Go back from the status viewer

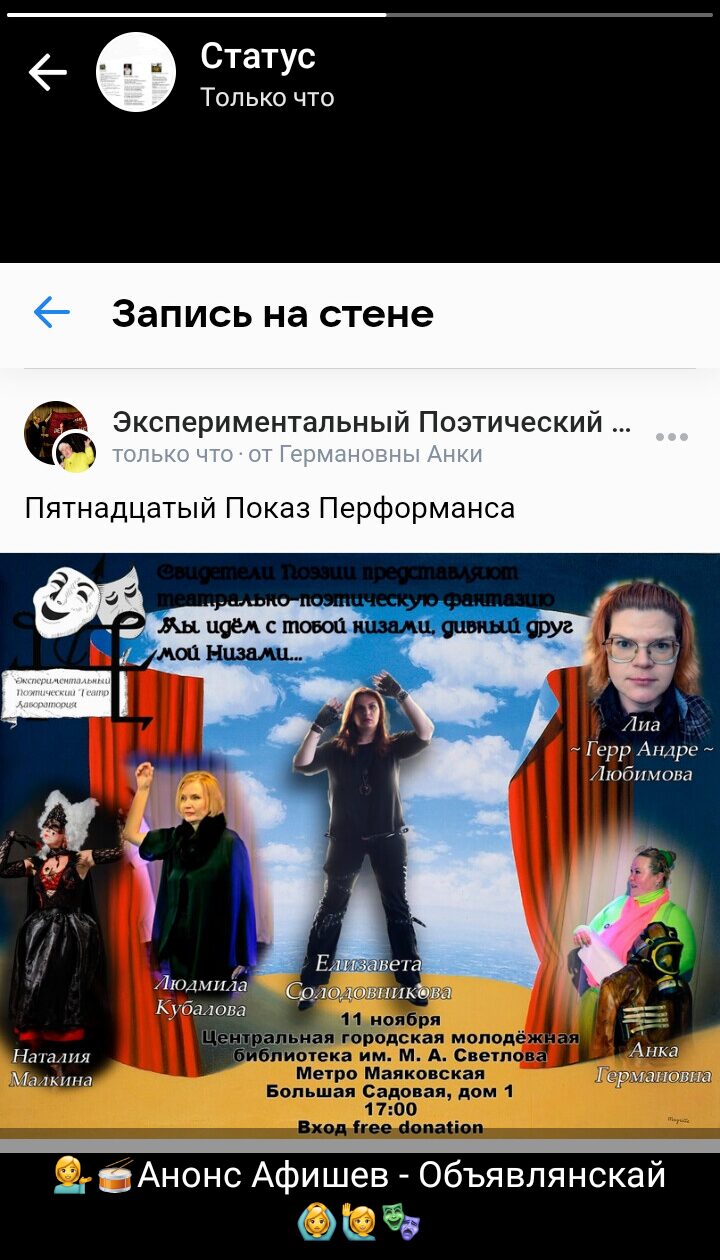[47, 72]
